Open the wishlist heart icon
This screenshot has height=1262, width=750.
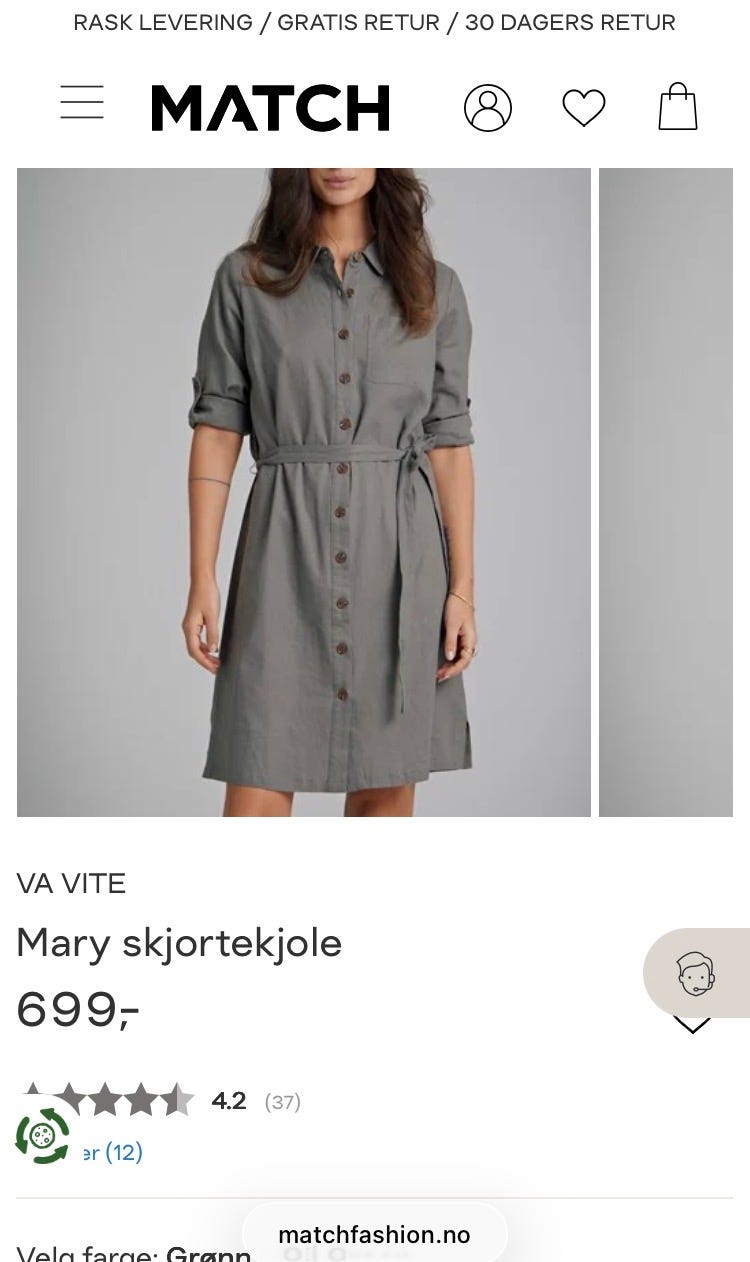[584, 108]
